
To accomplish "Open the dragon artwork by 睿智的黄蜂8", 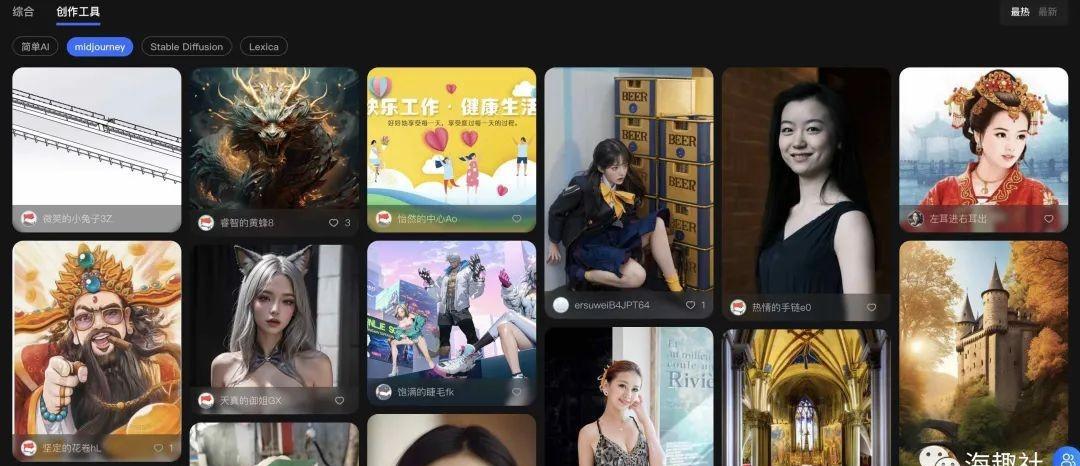I will pyautogui.click(x=274, y=138).
